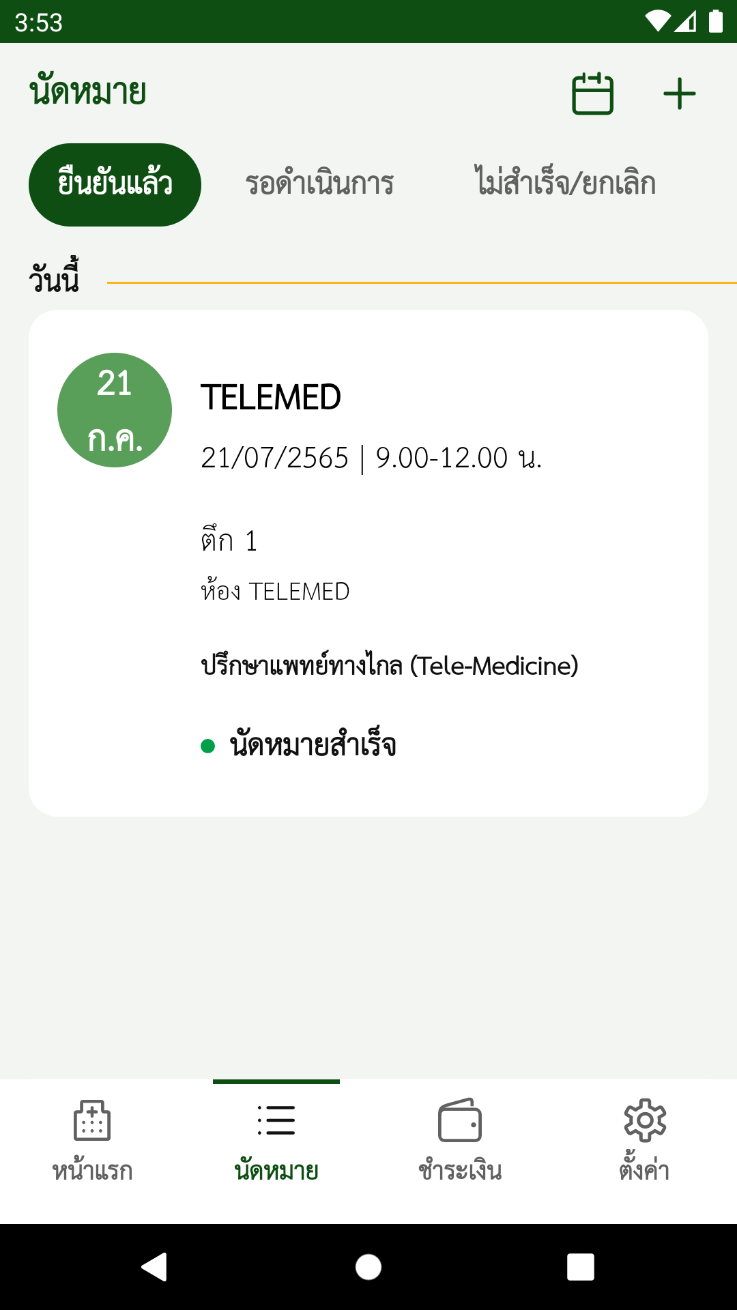Viewport: 737px width, 1310px height.
Task: Switch to the รอดำเนินการ tab
Action: (319, 184)
